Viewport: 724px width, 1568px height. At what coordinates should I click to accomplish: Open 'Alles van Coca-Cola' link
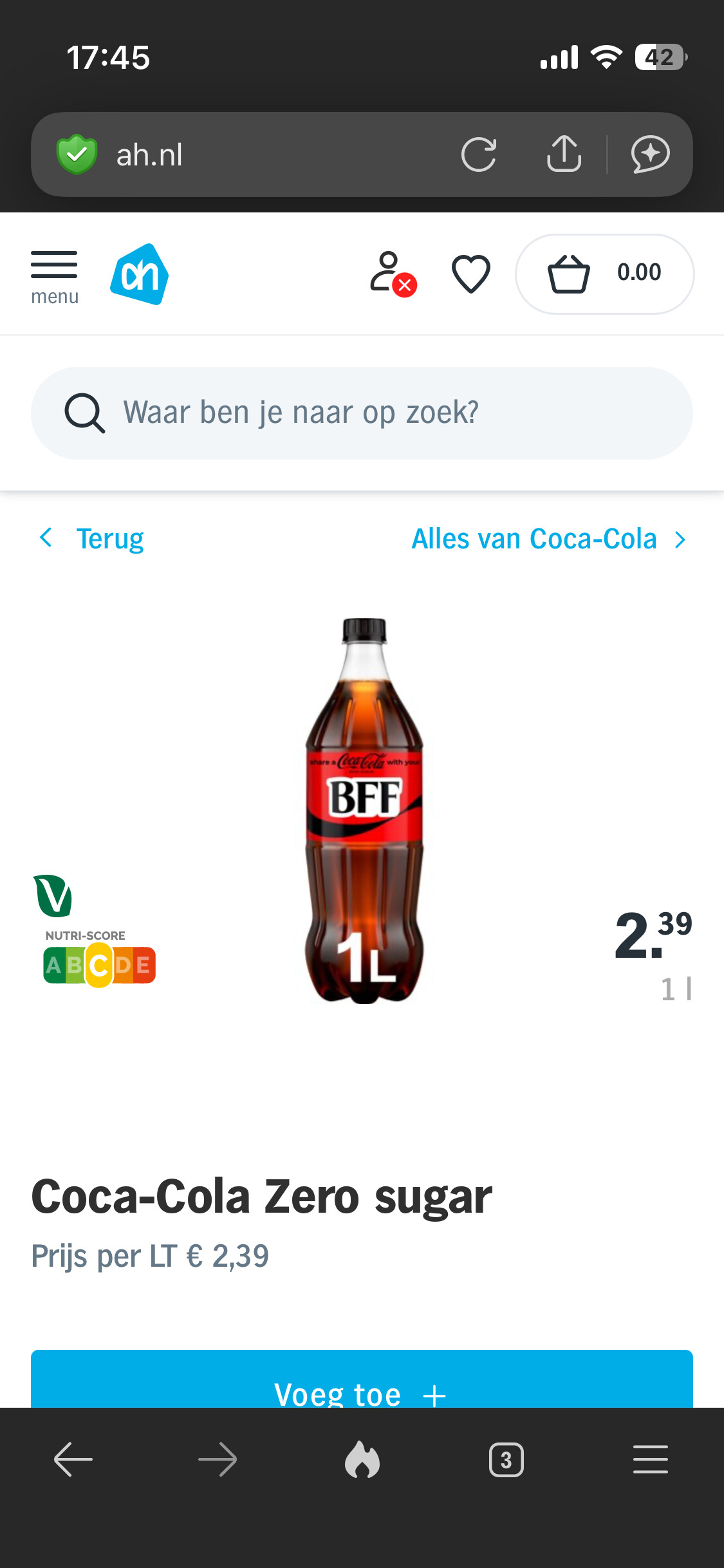[x=548, y=539]
